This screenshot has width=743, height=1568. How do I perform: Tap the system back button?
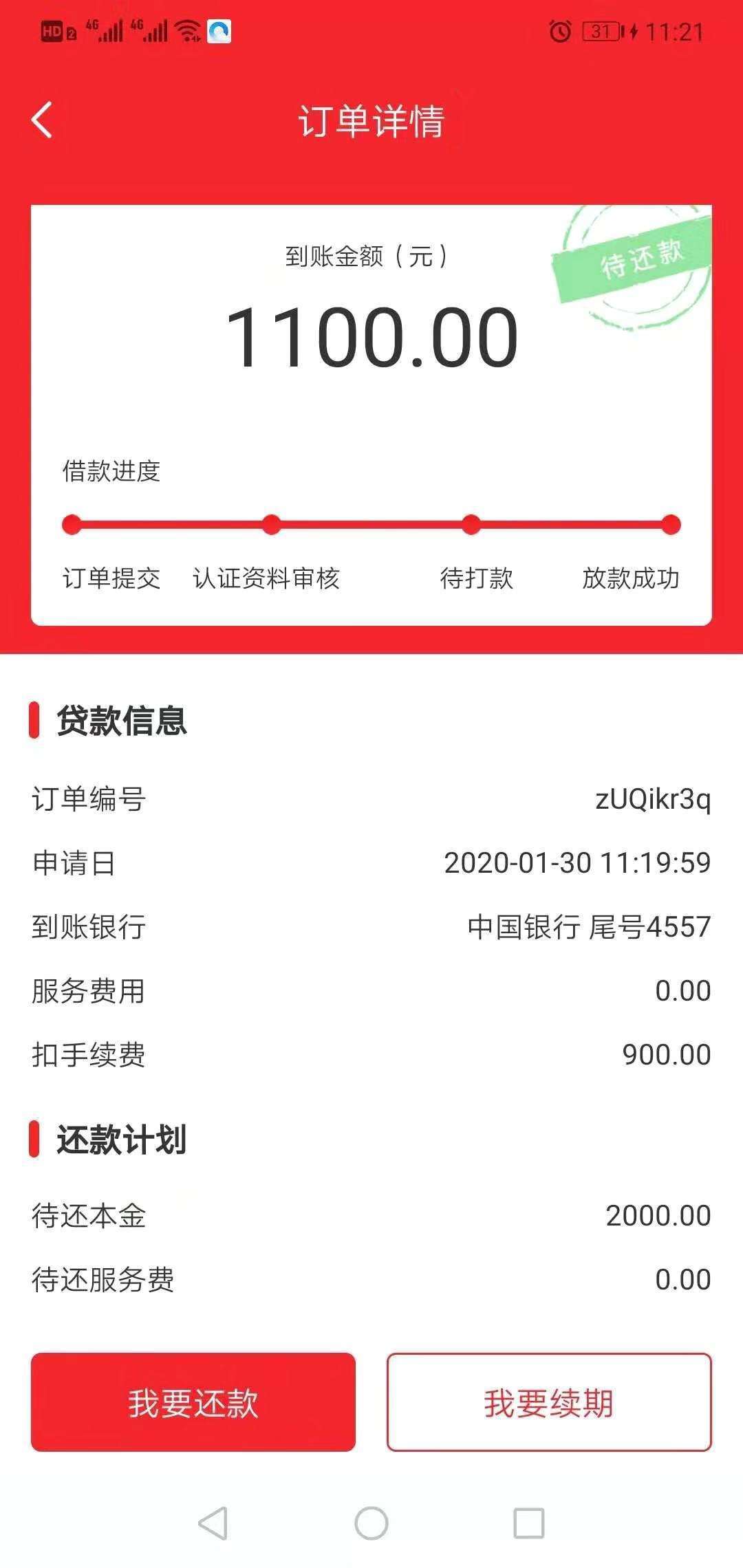[213, 1523]
